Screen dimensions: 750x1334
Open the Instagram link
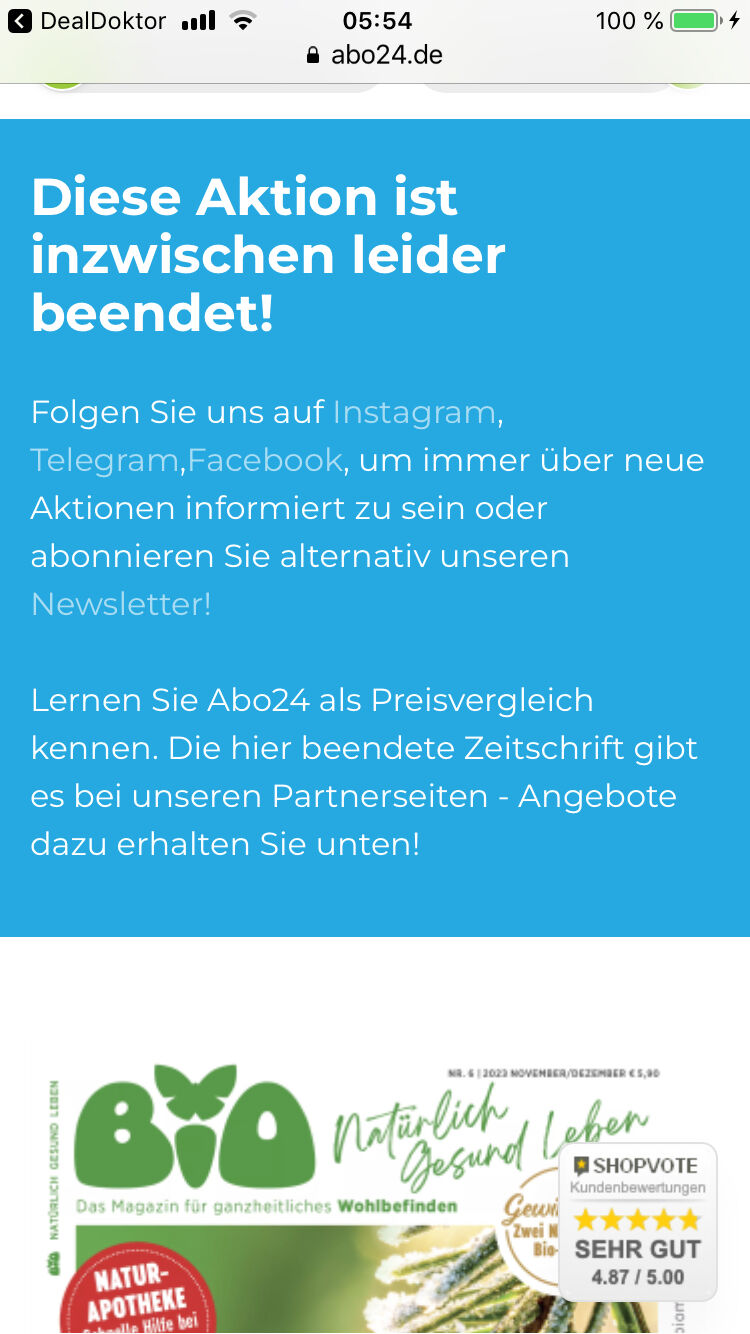click(x=414, y=412)
